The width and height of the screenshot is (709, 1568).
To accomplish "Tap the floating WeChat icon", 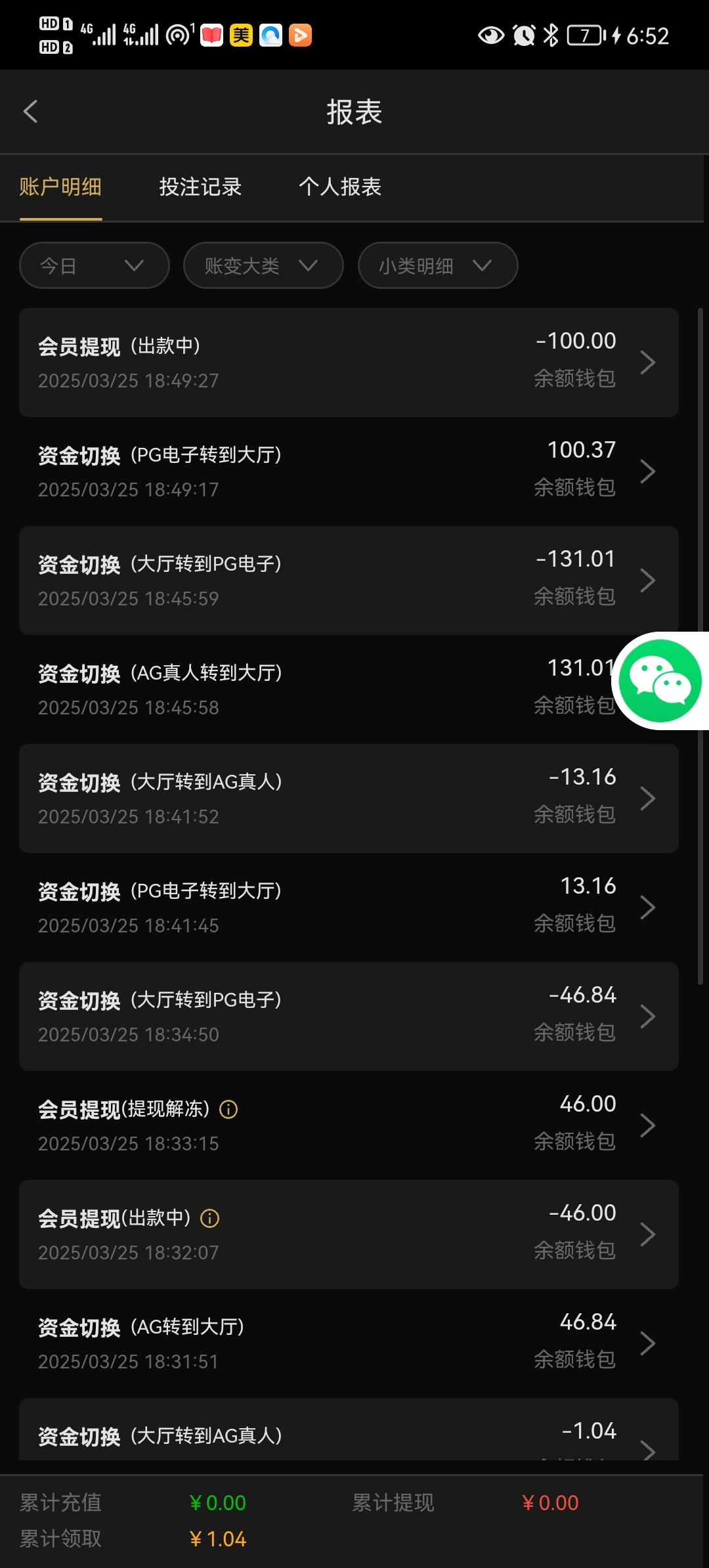I will coord(660,681).
